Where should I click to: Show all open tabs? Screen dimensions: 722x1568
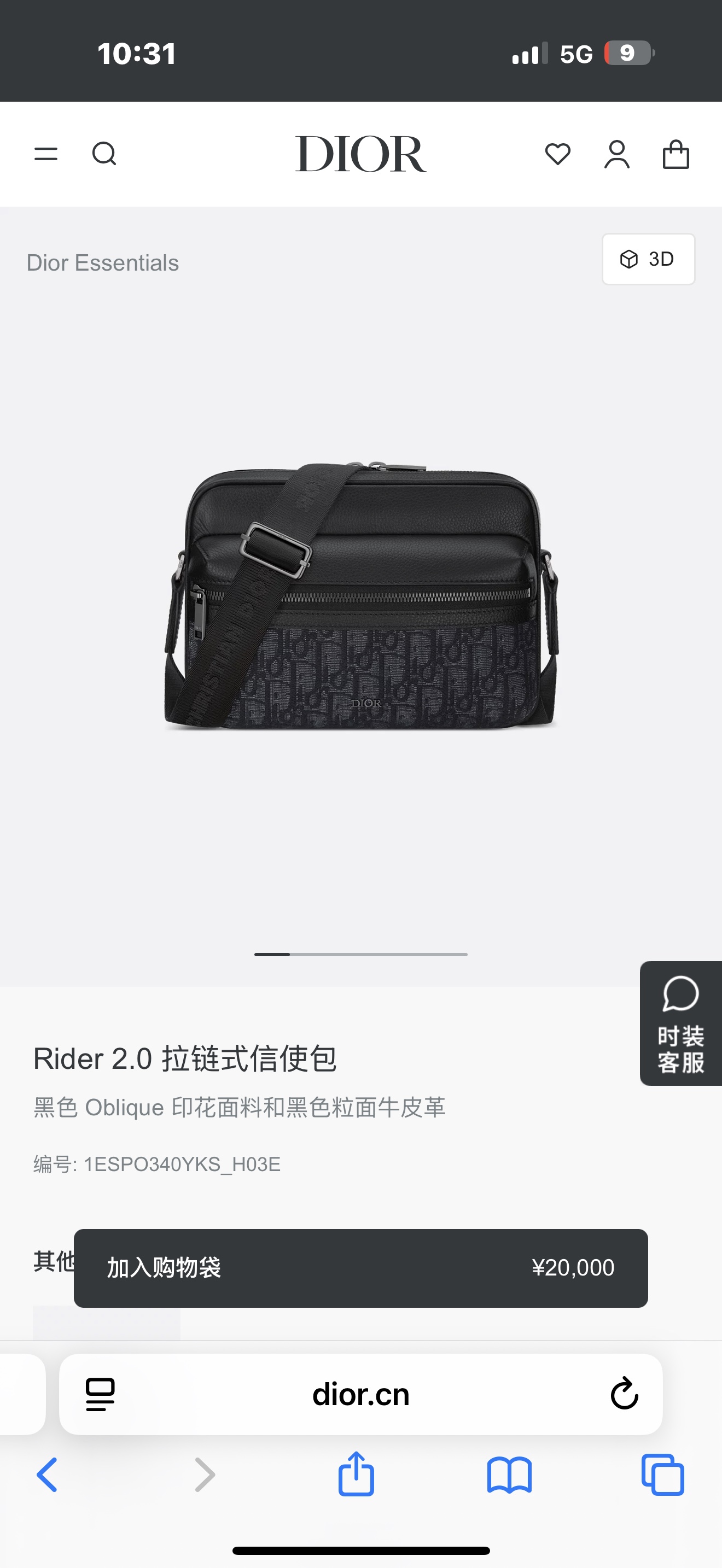(x=663, y=1475)
